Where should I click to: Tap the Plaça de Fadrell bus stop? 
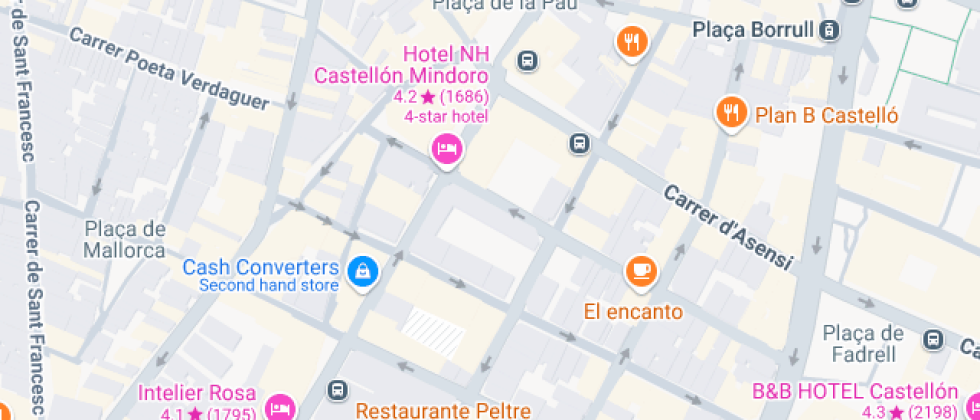tap(933, 341)
